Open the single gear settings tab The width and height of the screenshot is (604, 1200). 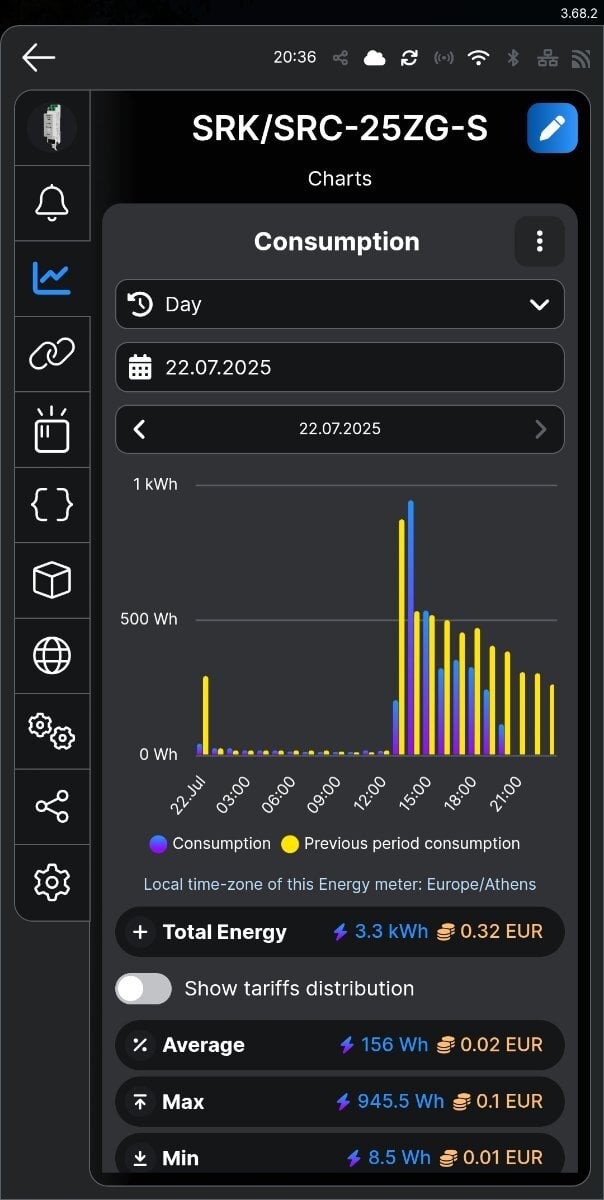coord(52,882)
